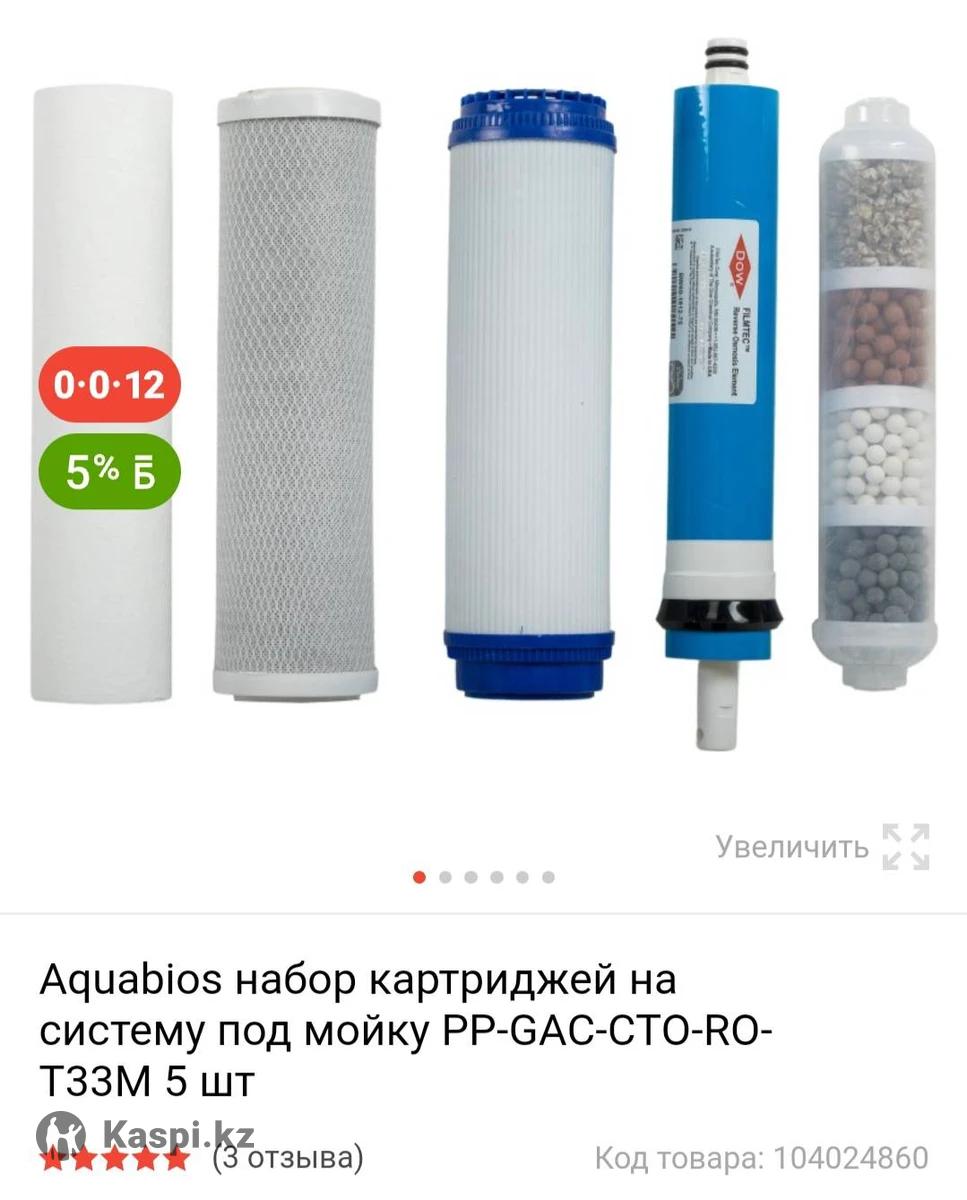This screenshot has width=967, height=1200.
Task: Open the 3 отзыва reviews link
Action: (288, 1159)
